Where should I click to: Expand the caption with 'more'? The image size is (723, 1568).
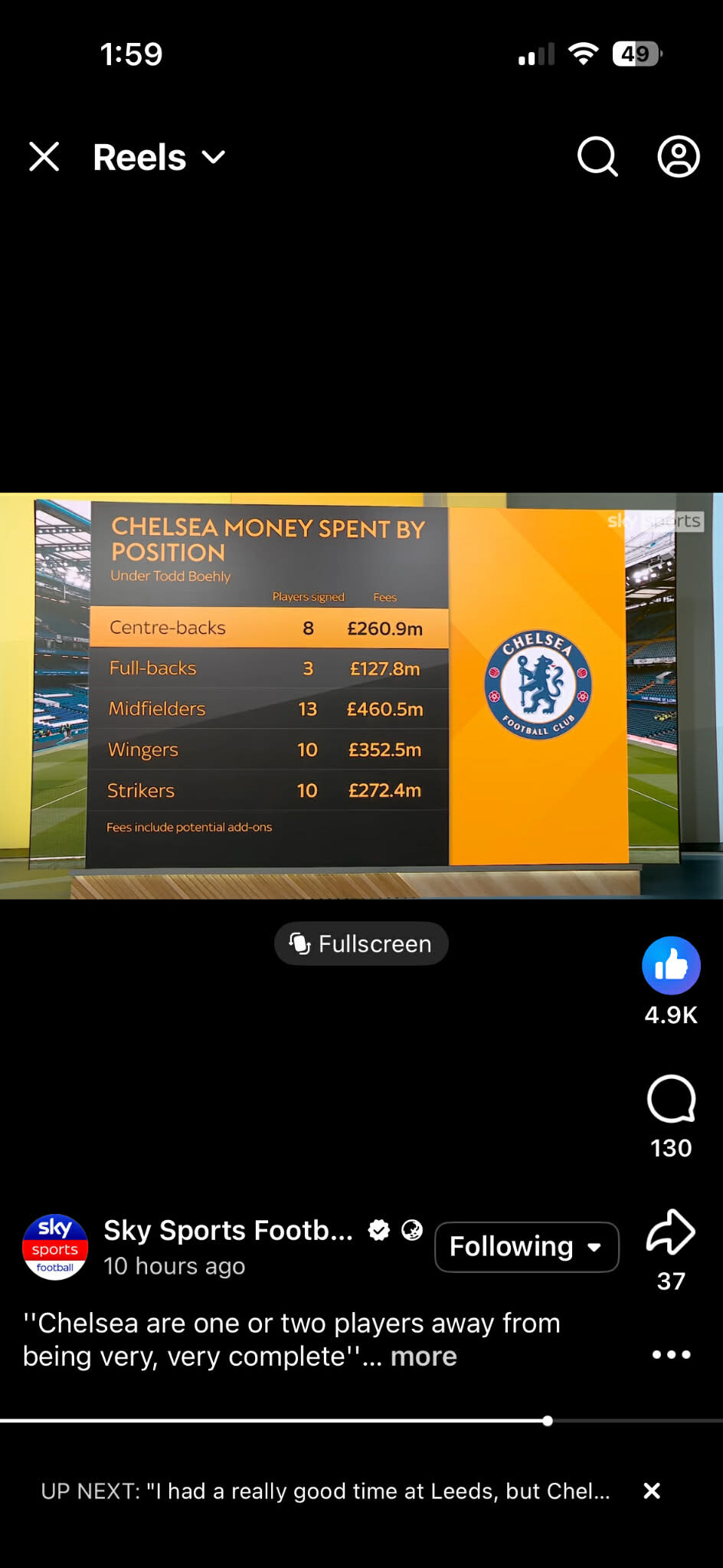tap(424, 1356)
